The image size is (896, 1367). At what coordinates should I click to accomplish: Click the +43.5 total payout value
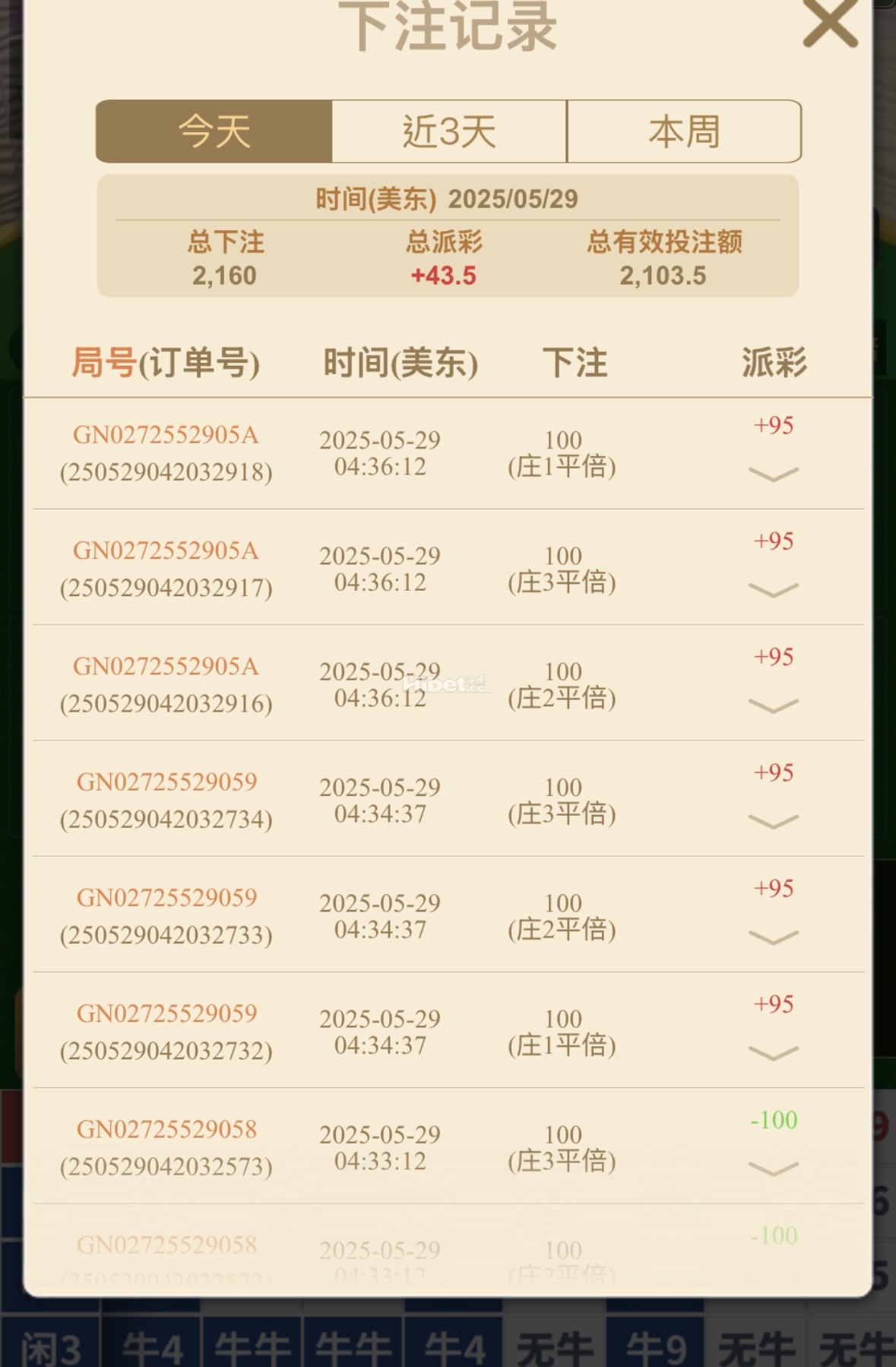click(445, 276)
